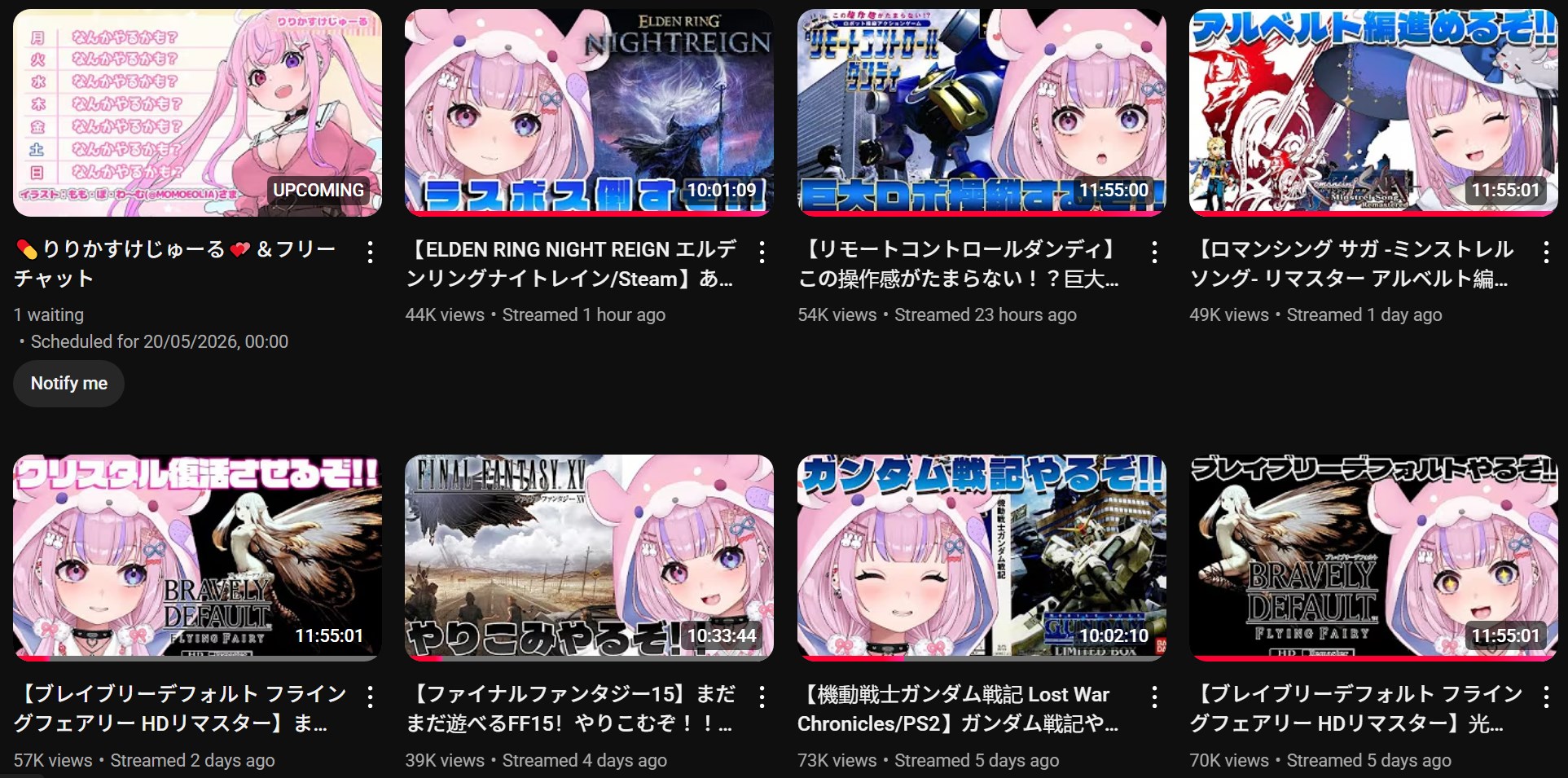Open more options for the ELDEN RING video
Viewport: 1568px width, 778px height.
762,252
